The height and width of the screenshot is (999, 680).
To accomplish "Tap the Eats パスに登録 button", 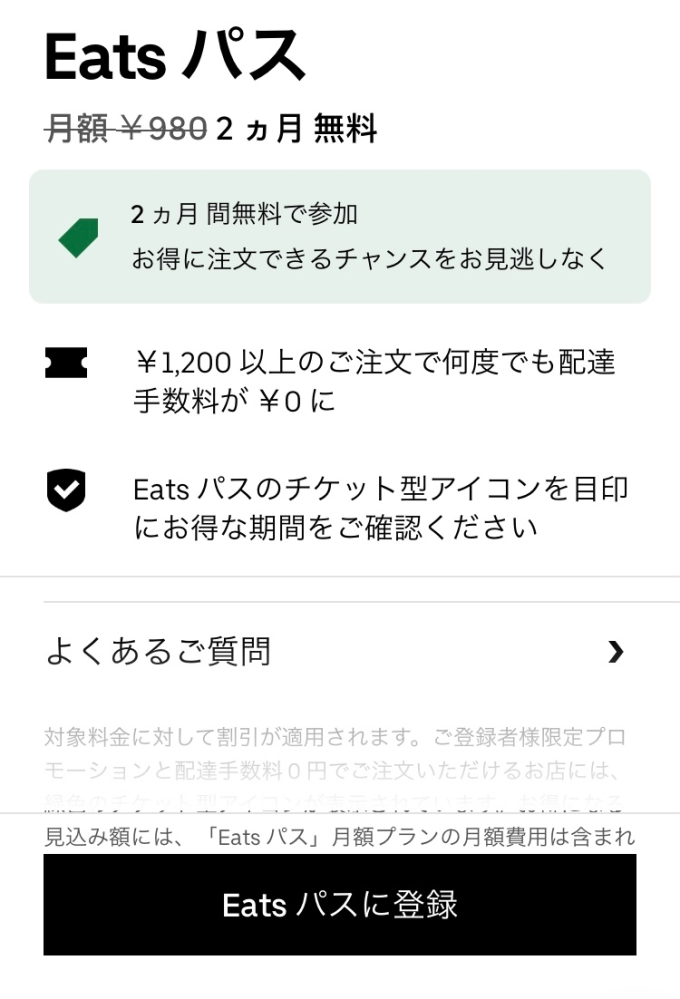I will point(339,904).
